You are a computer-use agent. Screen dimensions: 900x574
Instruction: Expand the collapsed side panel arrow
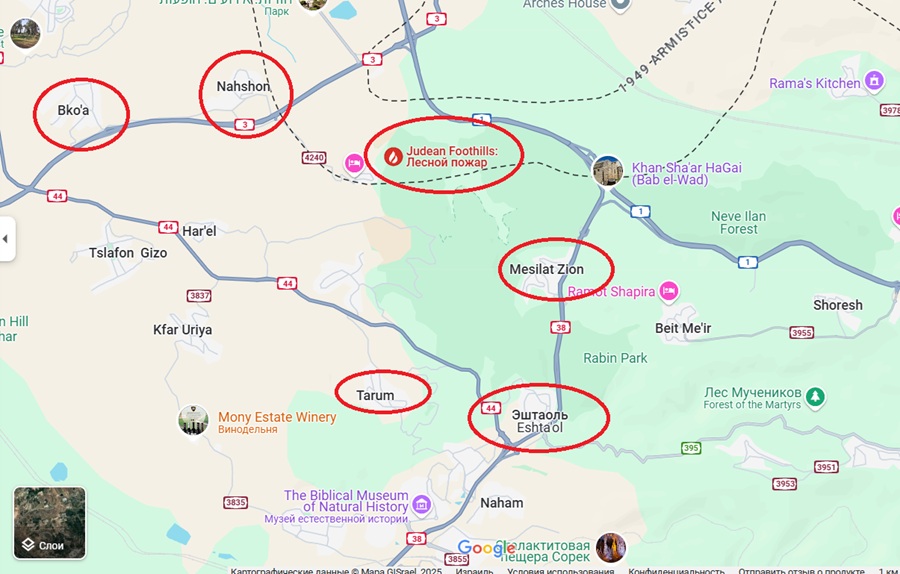pos(6,239)
